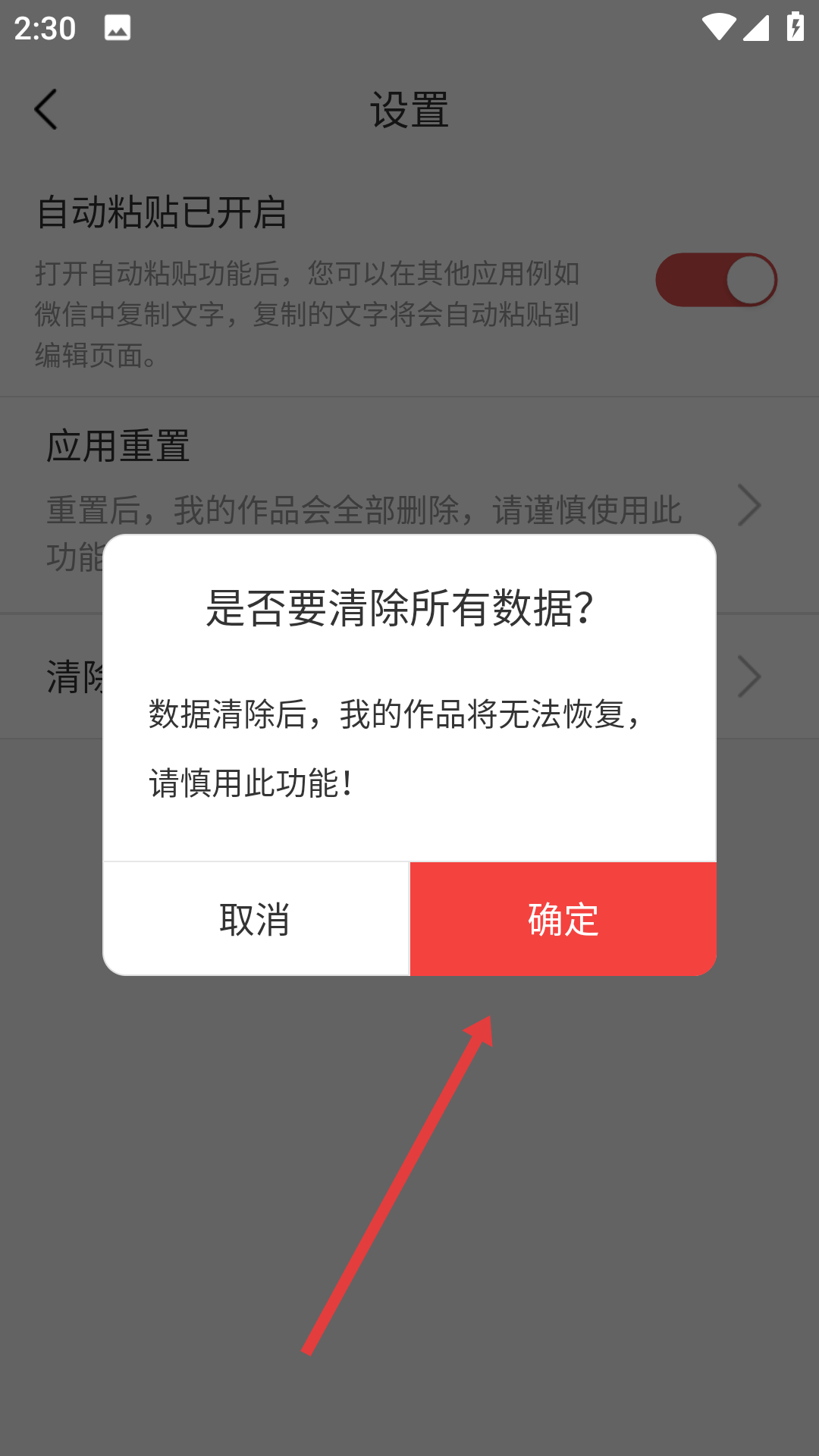Cancel the dialog with 取消
Screen dimensions: 819x1456
256,919
